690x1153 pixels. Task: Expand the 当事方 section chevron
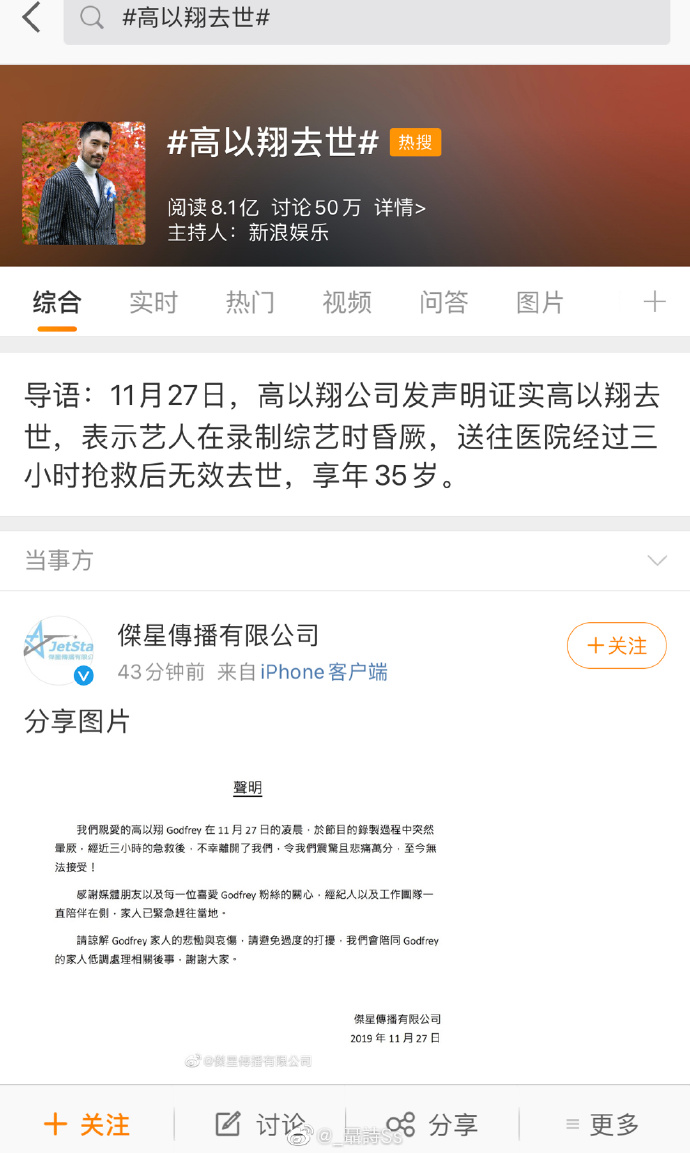657,560
